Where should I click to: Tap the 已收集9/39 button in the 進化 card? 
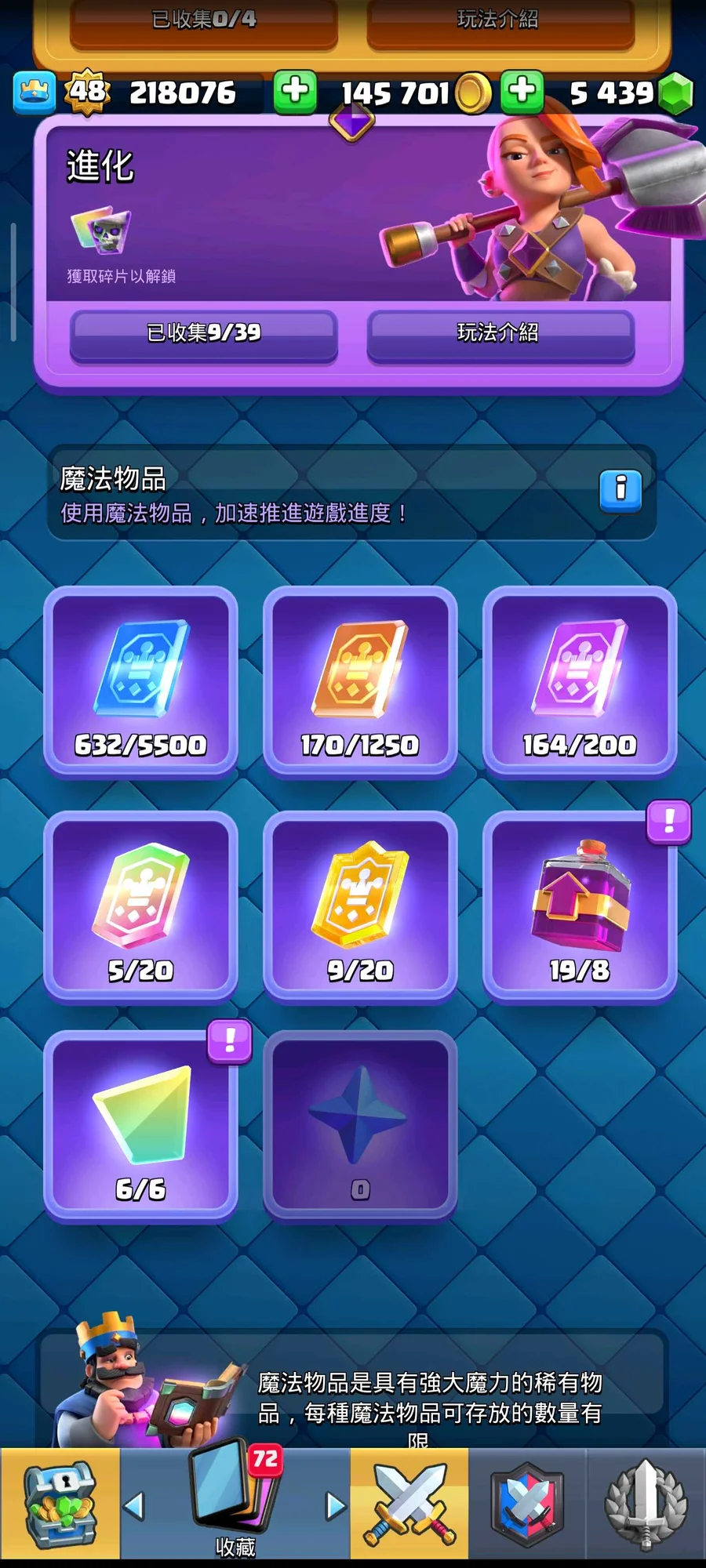(204, 334)
